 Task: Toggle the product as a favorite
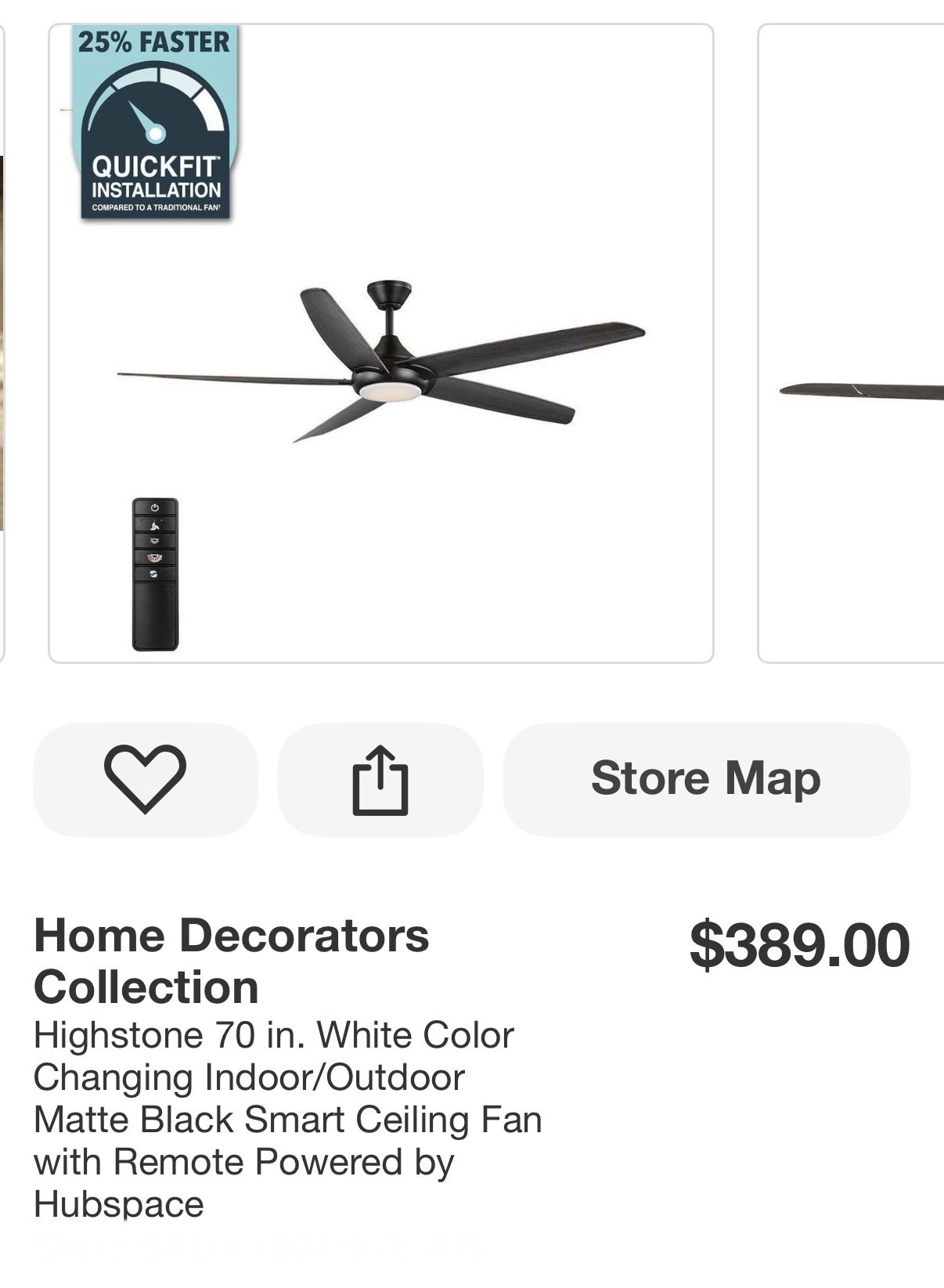146,777
